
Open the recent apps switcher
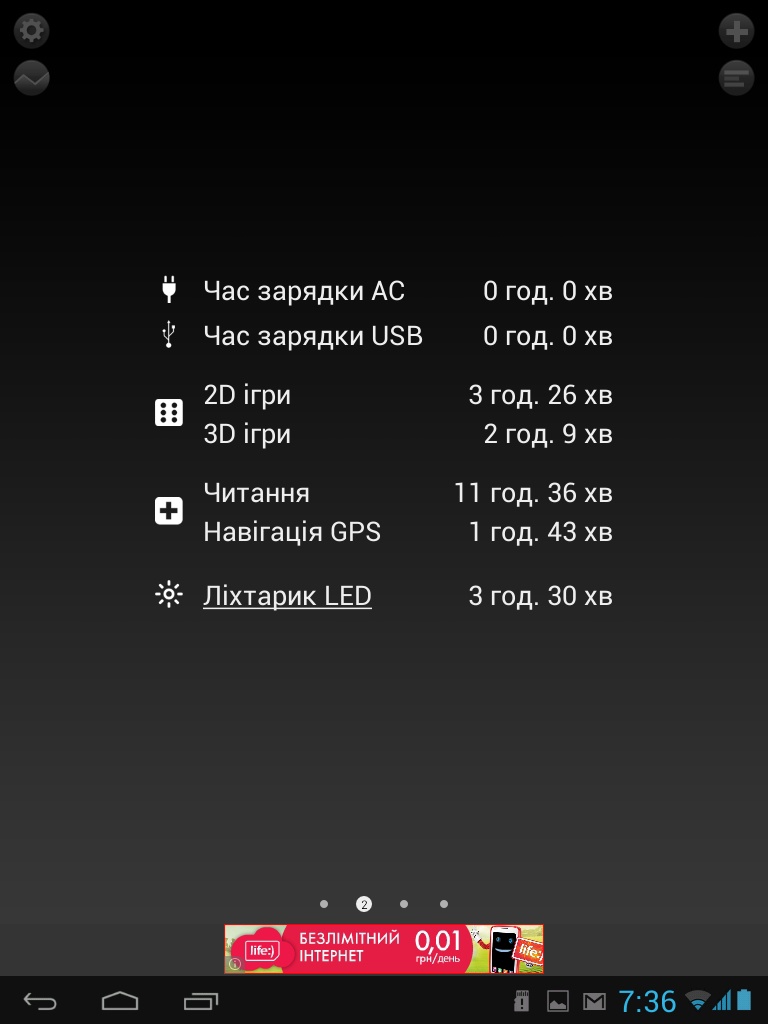tap(201, 1000)
